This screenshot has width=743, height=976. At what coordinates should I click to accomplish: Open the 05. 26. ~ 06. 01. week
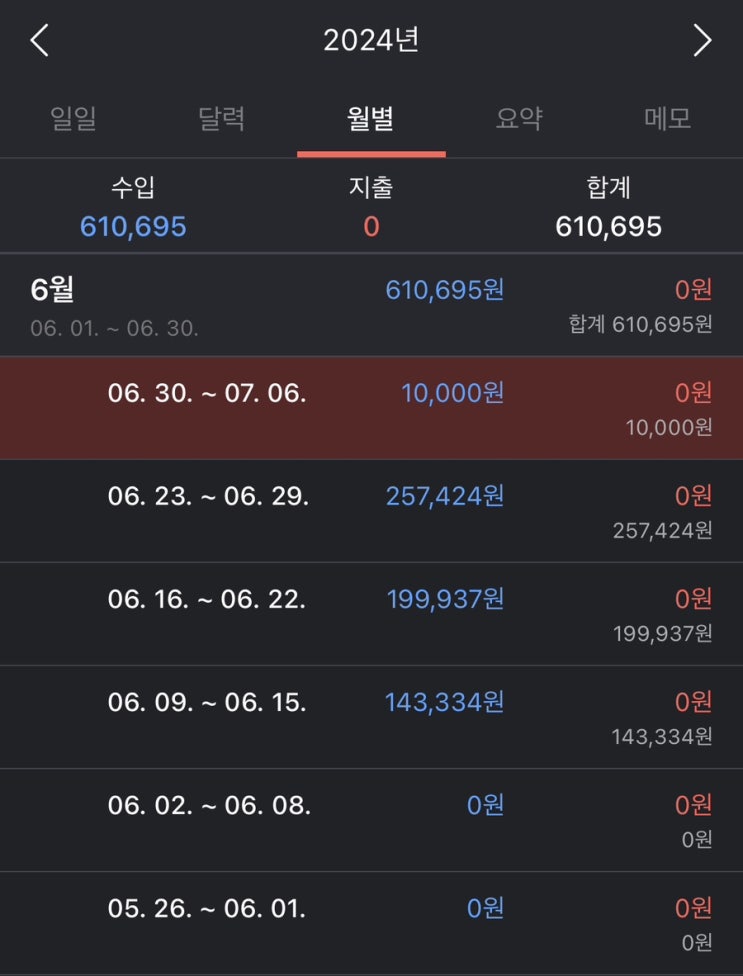coord(372,924)
